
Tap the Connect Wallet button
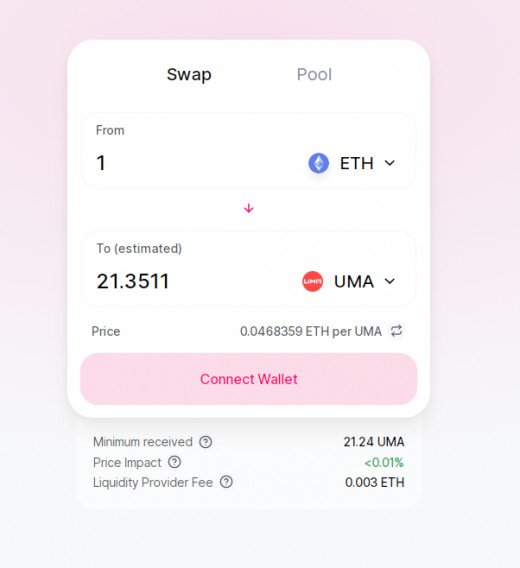pos(249,379)
